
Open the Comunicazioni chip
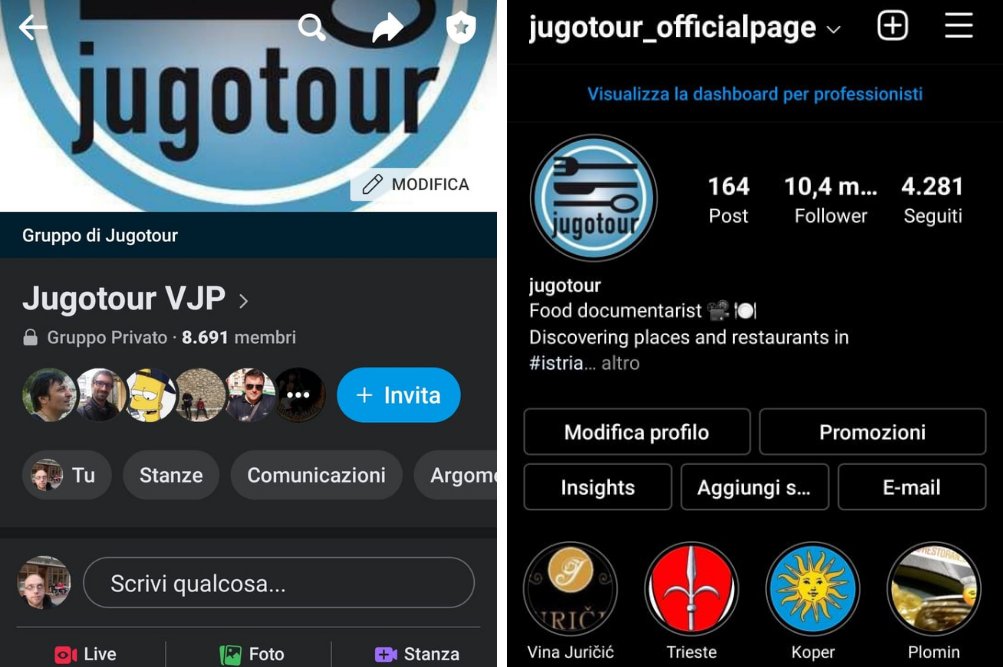(316, 475)
